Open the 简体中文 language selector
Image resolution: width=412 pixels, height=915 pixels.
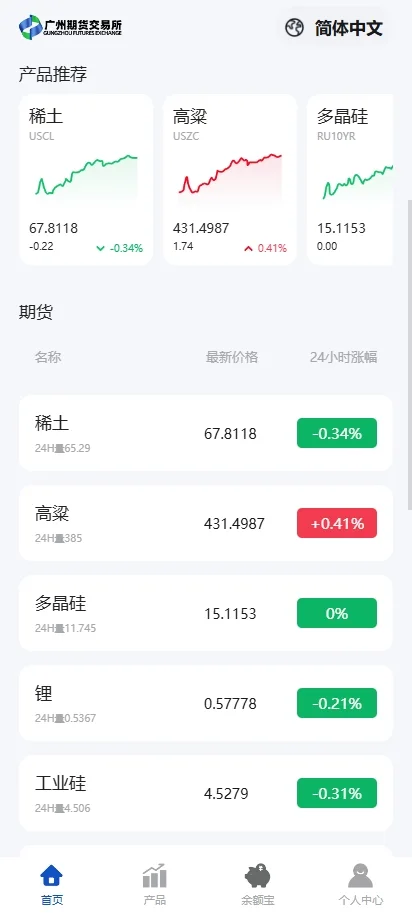point(334,27)
